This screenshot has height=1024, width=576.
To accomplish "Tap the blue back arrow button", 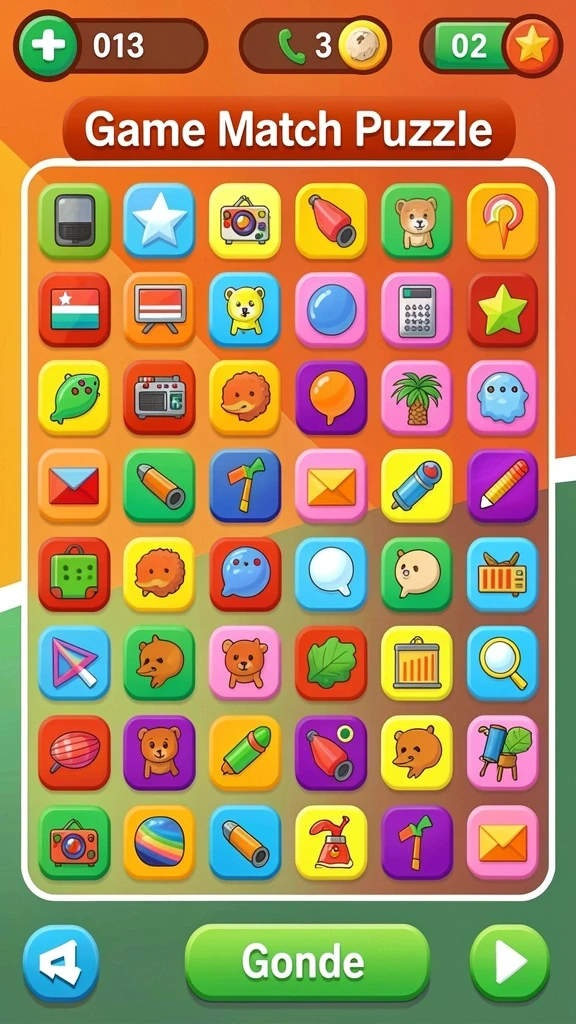I will (61, 963).
